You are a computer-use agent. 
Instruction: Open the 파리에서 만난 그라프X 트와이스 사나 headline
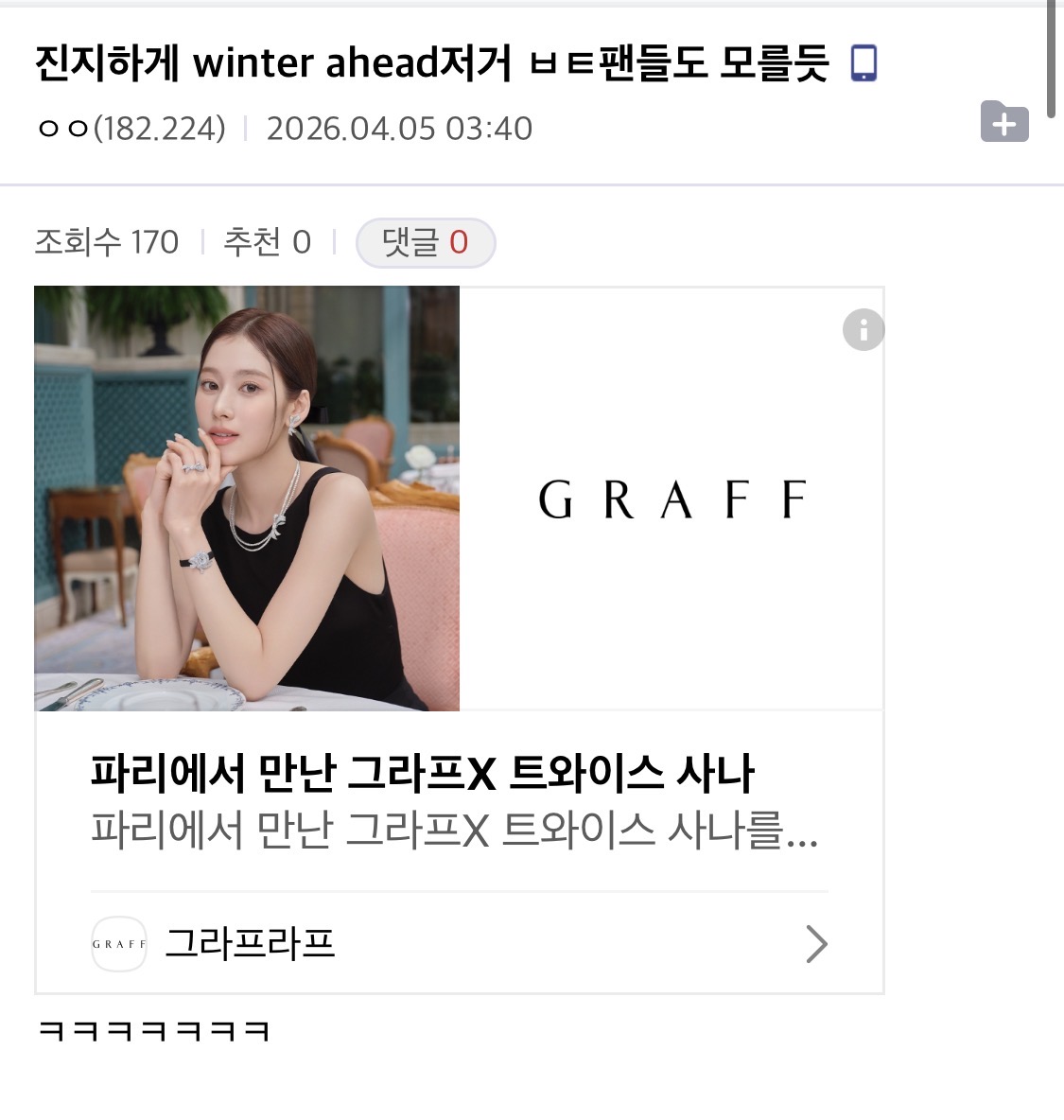(422, 774)
